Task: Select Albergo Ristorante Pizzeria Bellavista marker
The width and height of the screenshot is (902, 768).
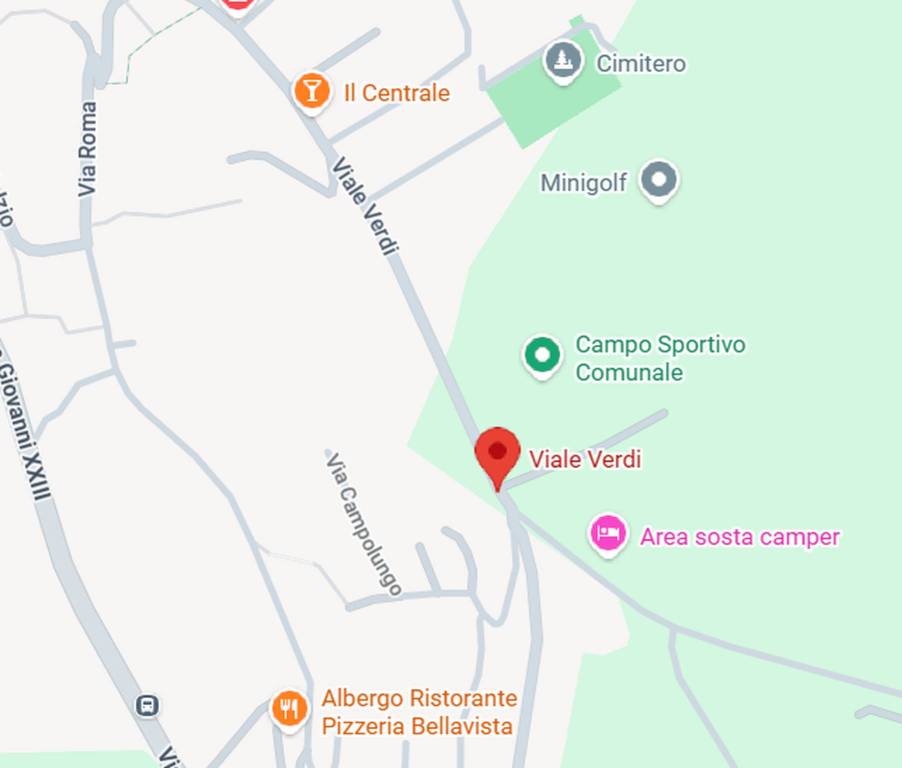Action: click(289, 709)
